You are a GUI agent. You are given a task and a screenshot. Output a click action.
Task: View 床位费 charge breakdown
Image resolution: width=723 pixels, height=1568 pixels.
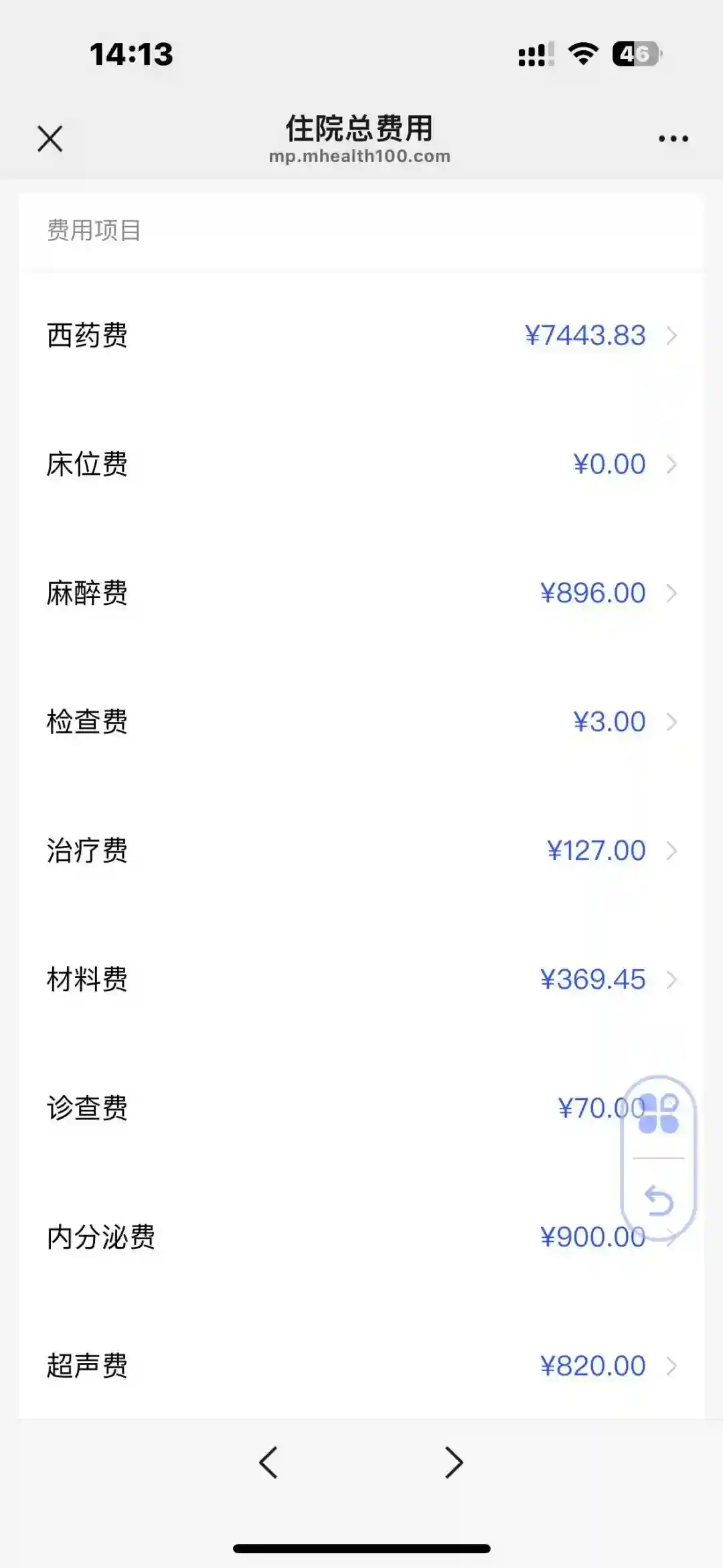point(361,464)
